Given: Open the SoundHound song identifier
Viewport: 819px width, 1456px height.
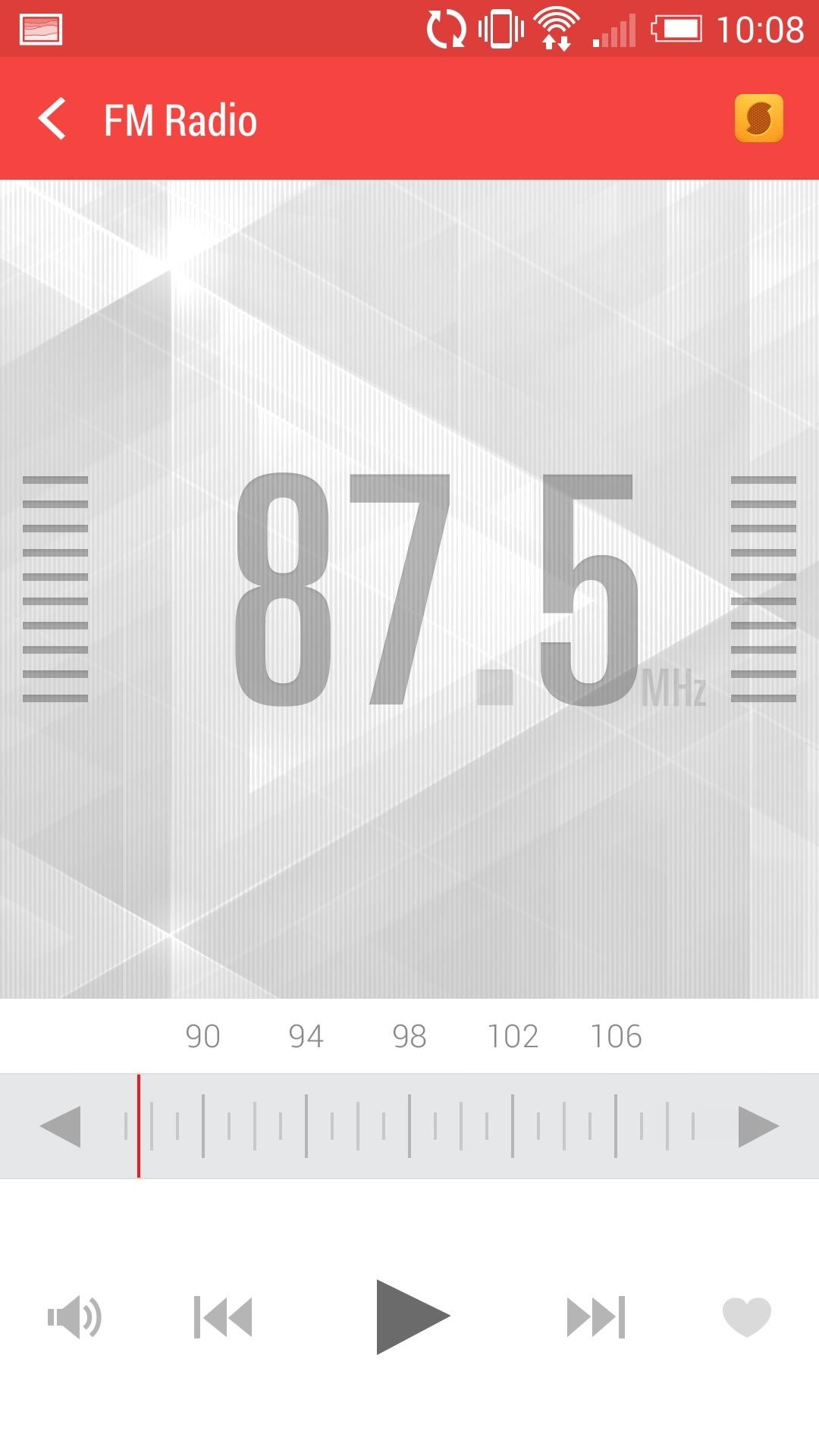Looking at the screenshot, I should click(758, 118).
